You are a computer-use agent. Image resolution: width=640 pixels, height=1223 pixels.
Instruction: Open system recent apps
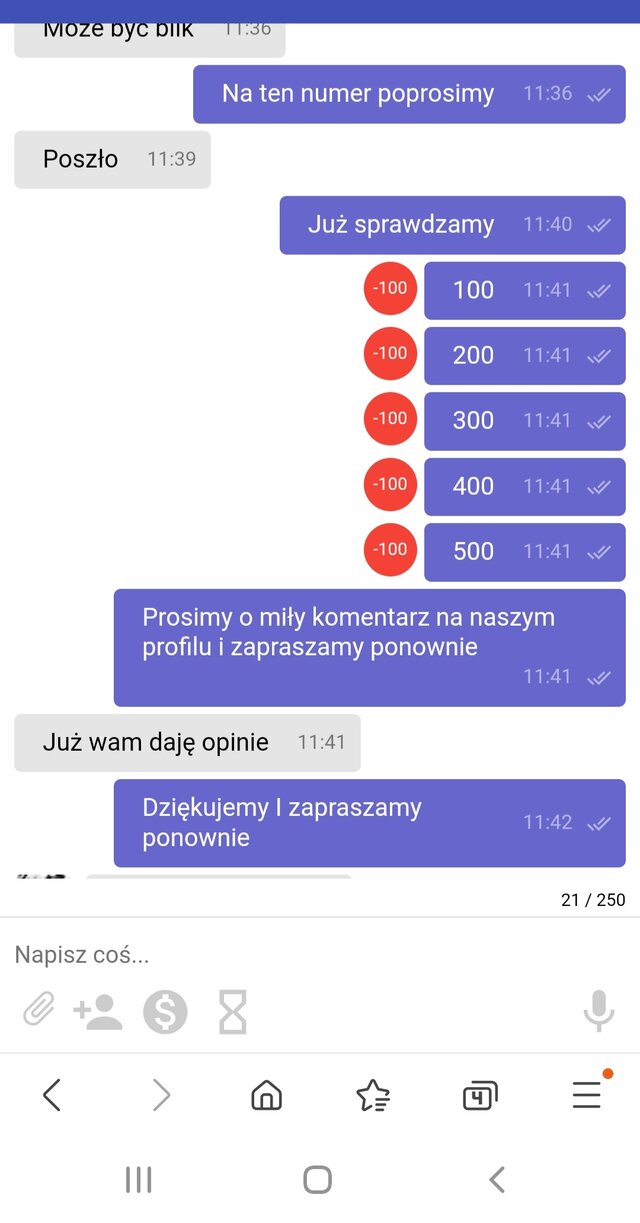point(138,1180)
